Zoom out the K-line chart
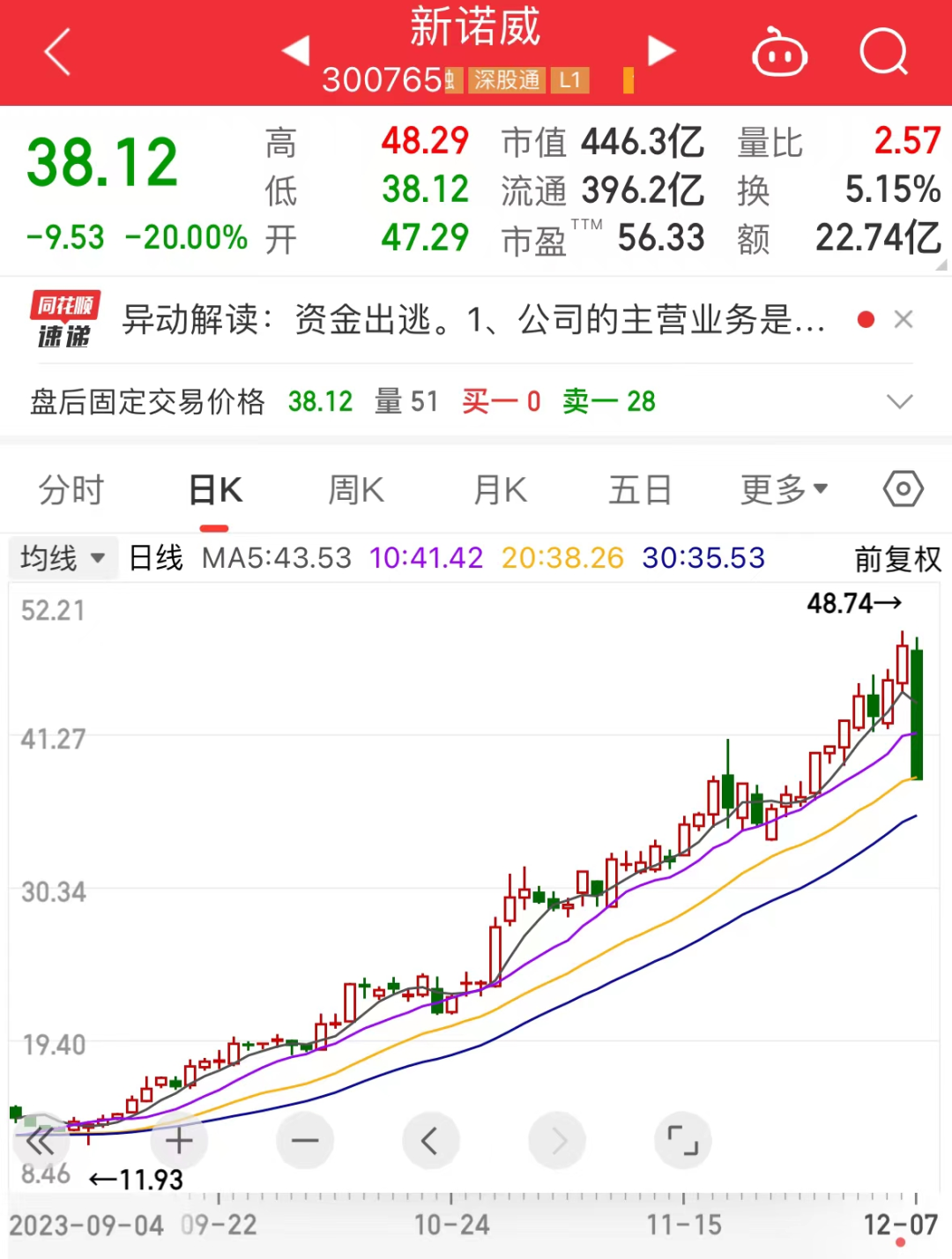The width and height of the screenshot is (952, 1259). 305,1142
